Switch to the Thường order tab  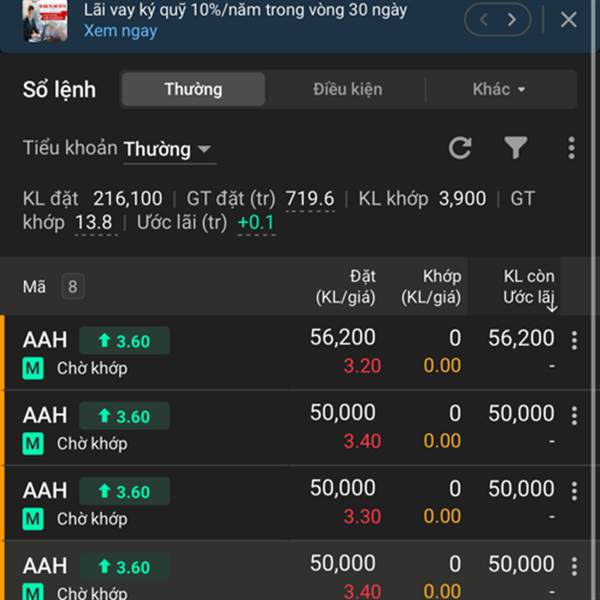pyautogui.click(x=193, y=89)
